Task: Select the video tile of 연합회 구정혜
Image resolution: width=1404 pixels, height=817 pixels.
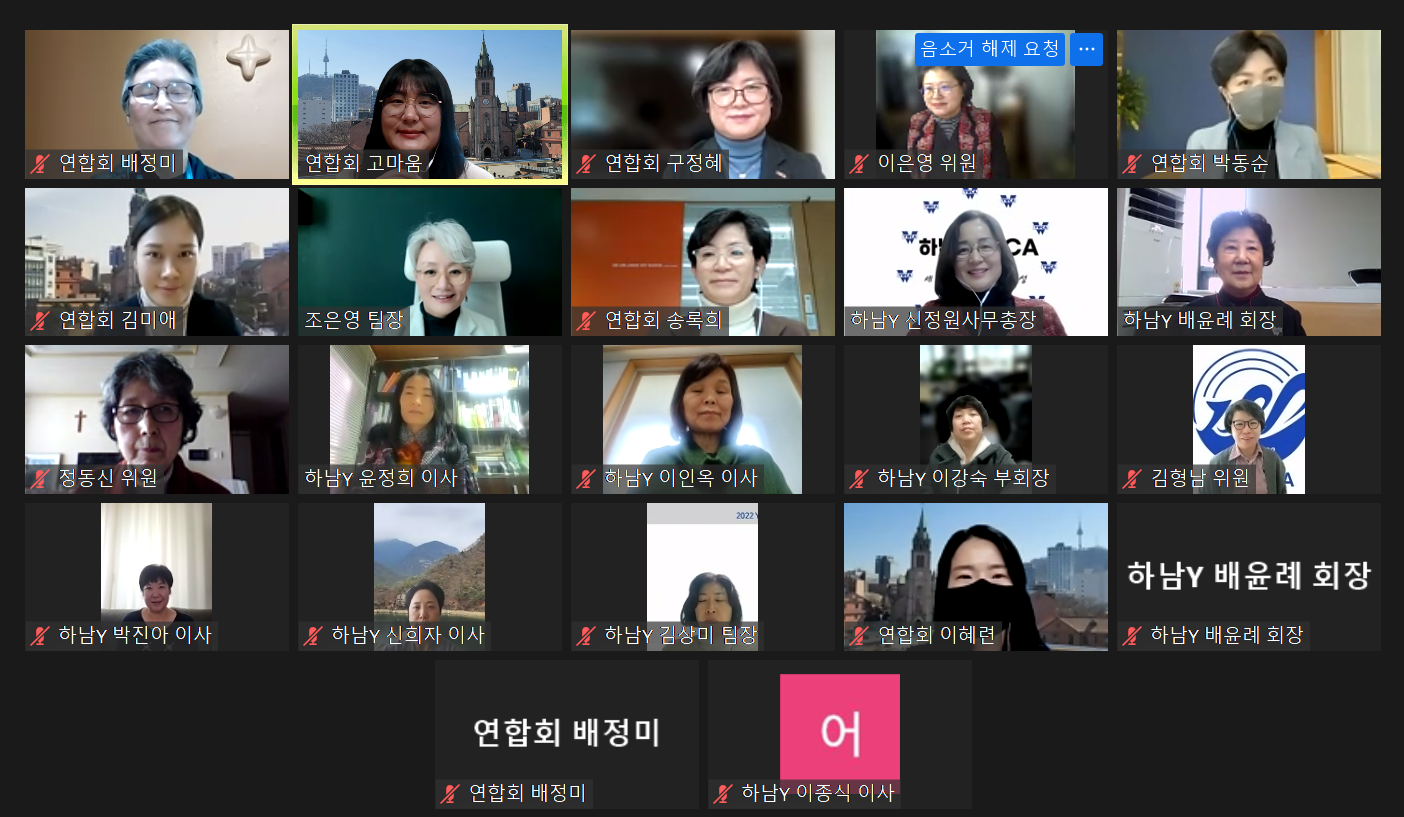Action: click(x=702, y=105)
